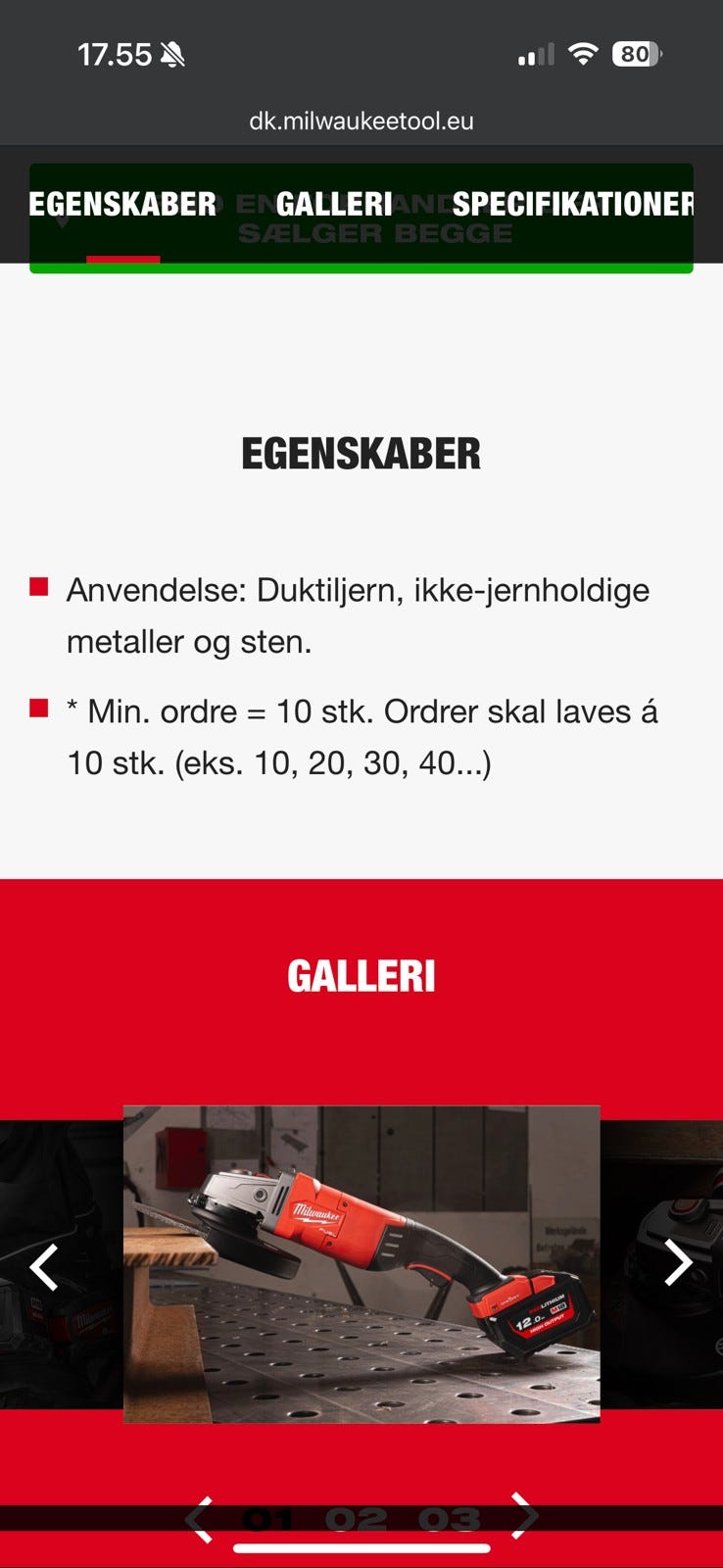Tap the cellular signal bars icon
The image size is (723, 1568).
click(x=534, y=54)
